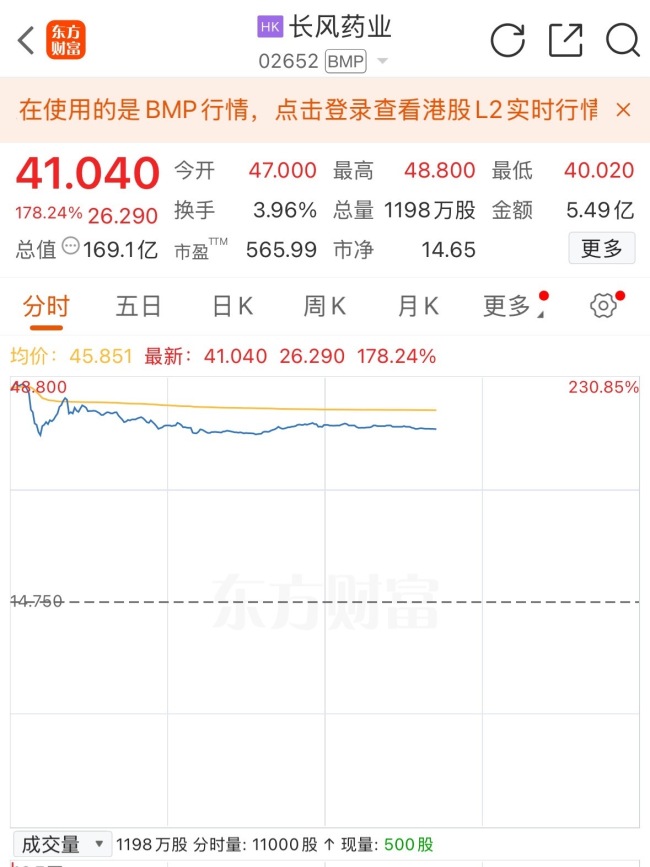Go back using the top-left arrow
Screen dimensions: 650x867
[x=26, y=41]
